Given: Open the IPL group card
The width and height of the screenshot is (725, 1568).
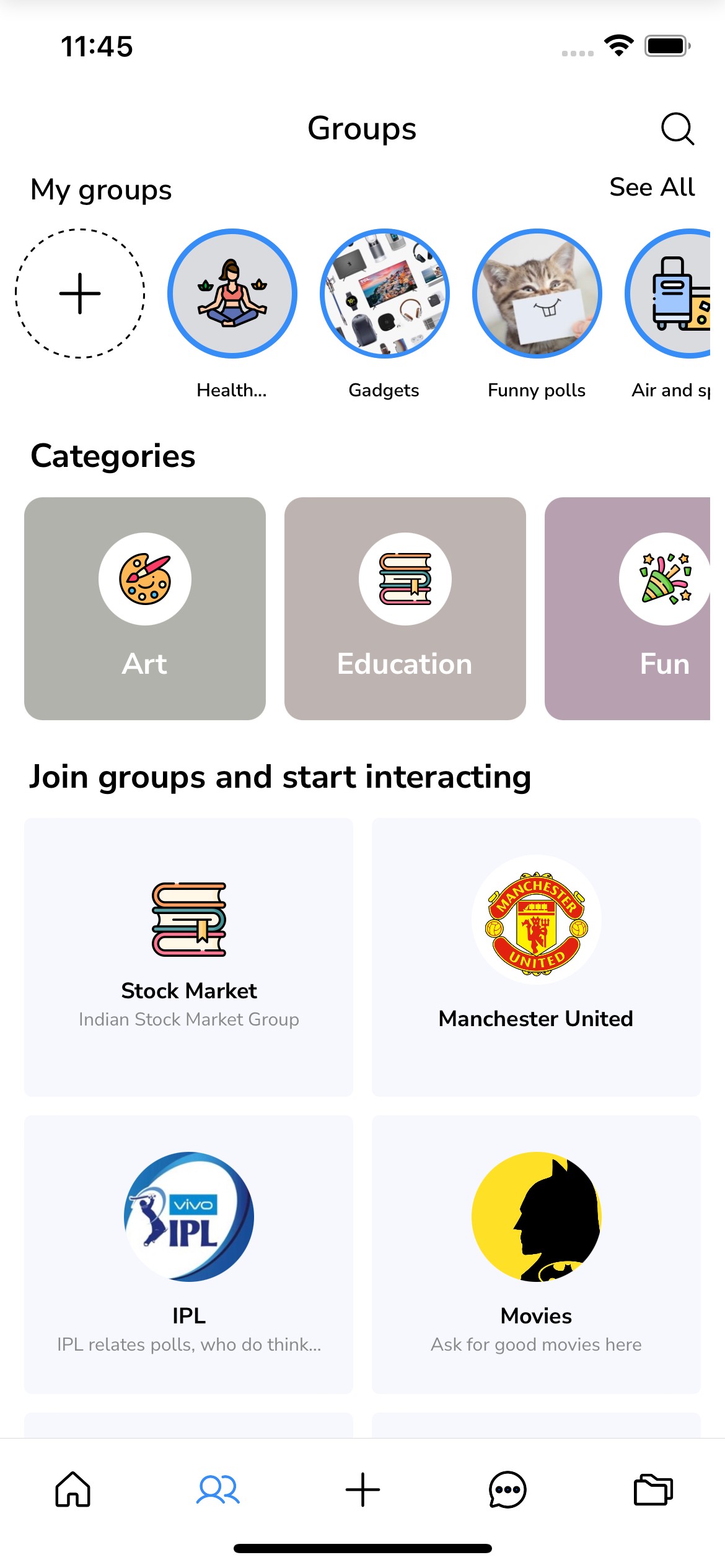Looking at the screenshot, I should click(188, 1254).
